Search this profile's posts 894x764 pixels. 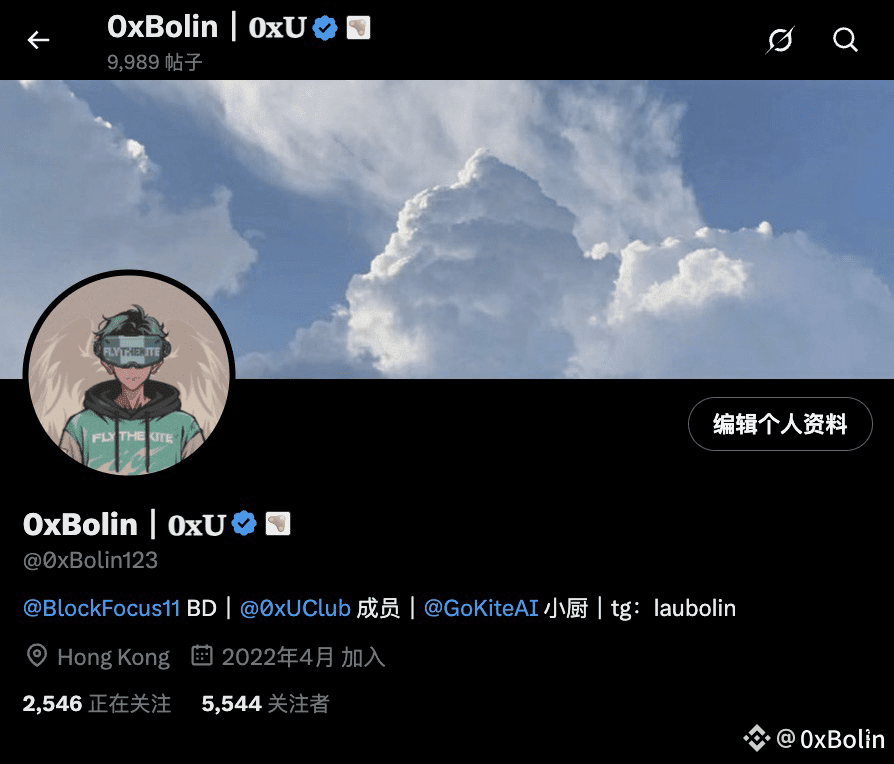(x=845, y=40)
